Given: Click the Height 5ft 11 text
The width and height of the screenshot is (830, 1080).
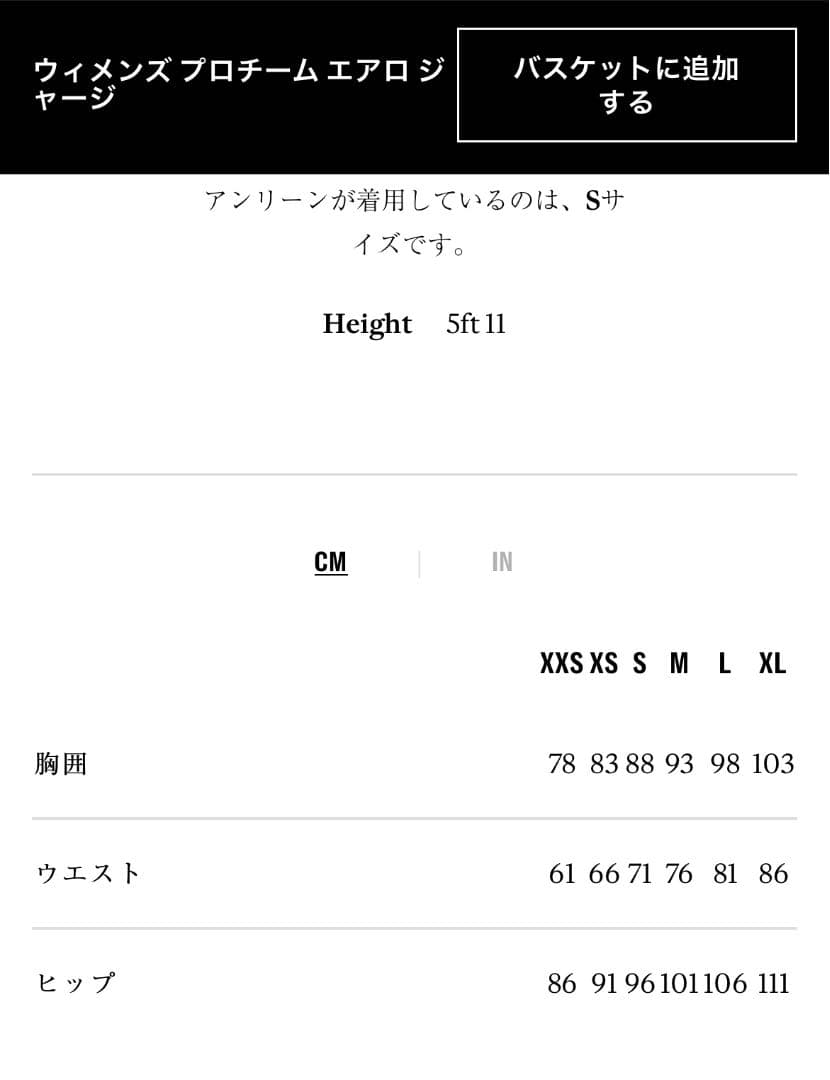Looking at the screenshot, I should pos(416,323).
